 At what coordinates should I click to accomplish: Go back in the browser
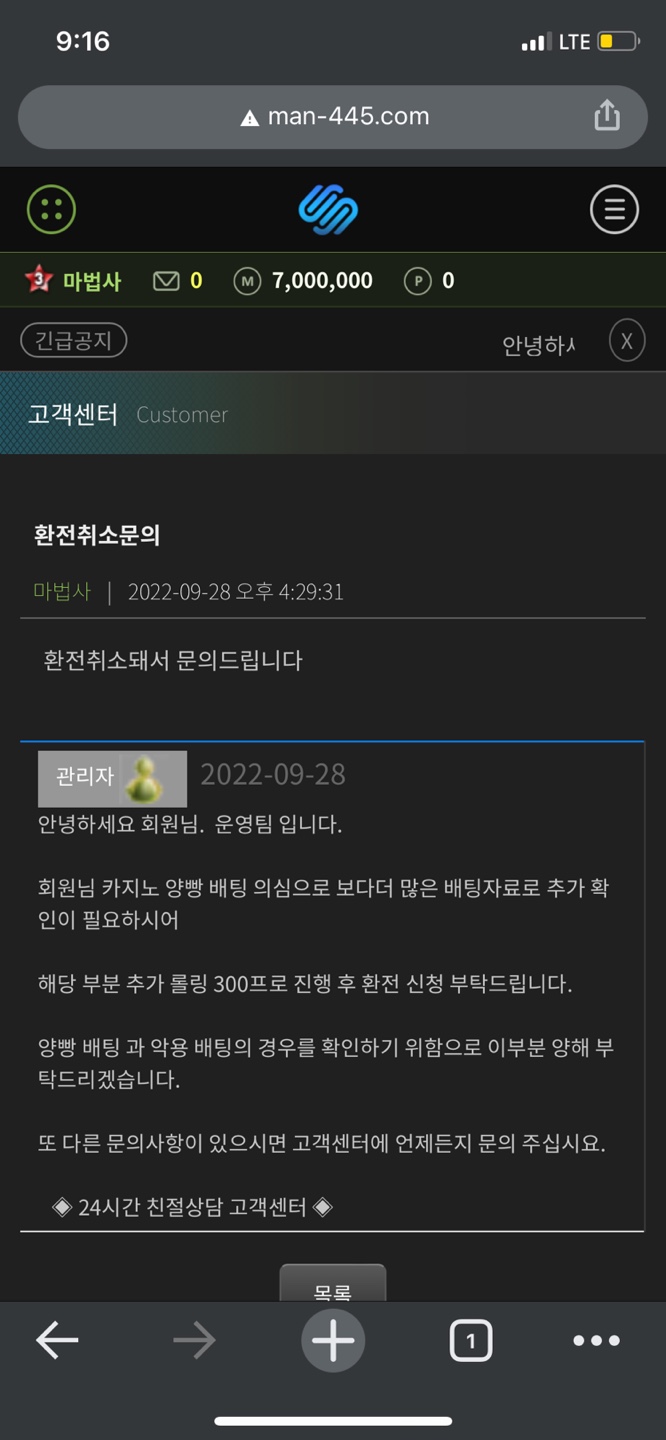tap(57, 1340)
